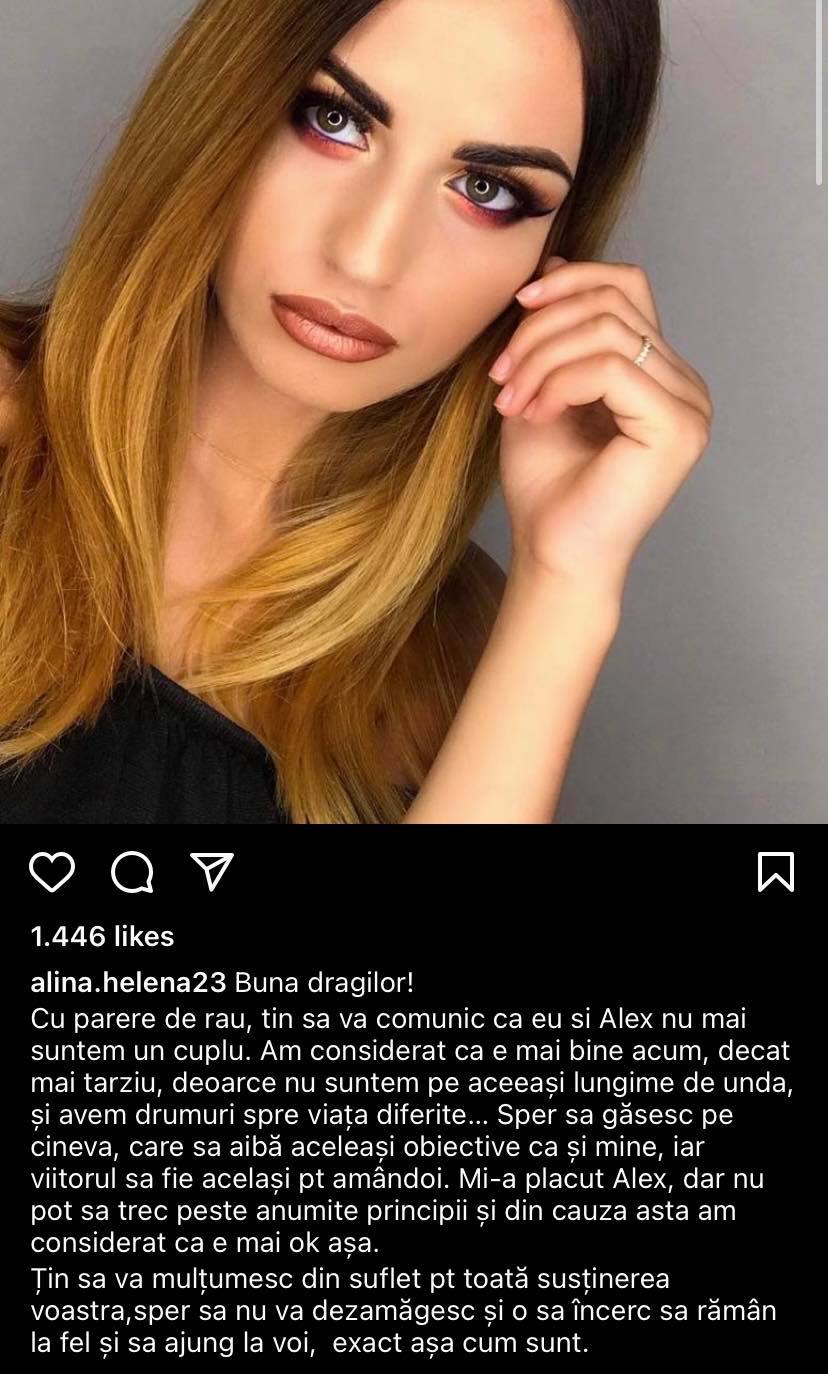Like this post with the heart icon
The width and height of the screenshot is (828, 1374).
52,871
